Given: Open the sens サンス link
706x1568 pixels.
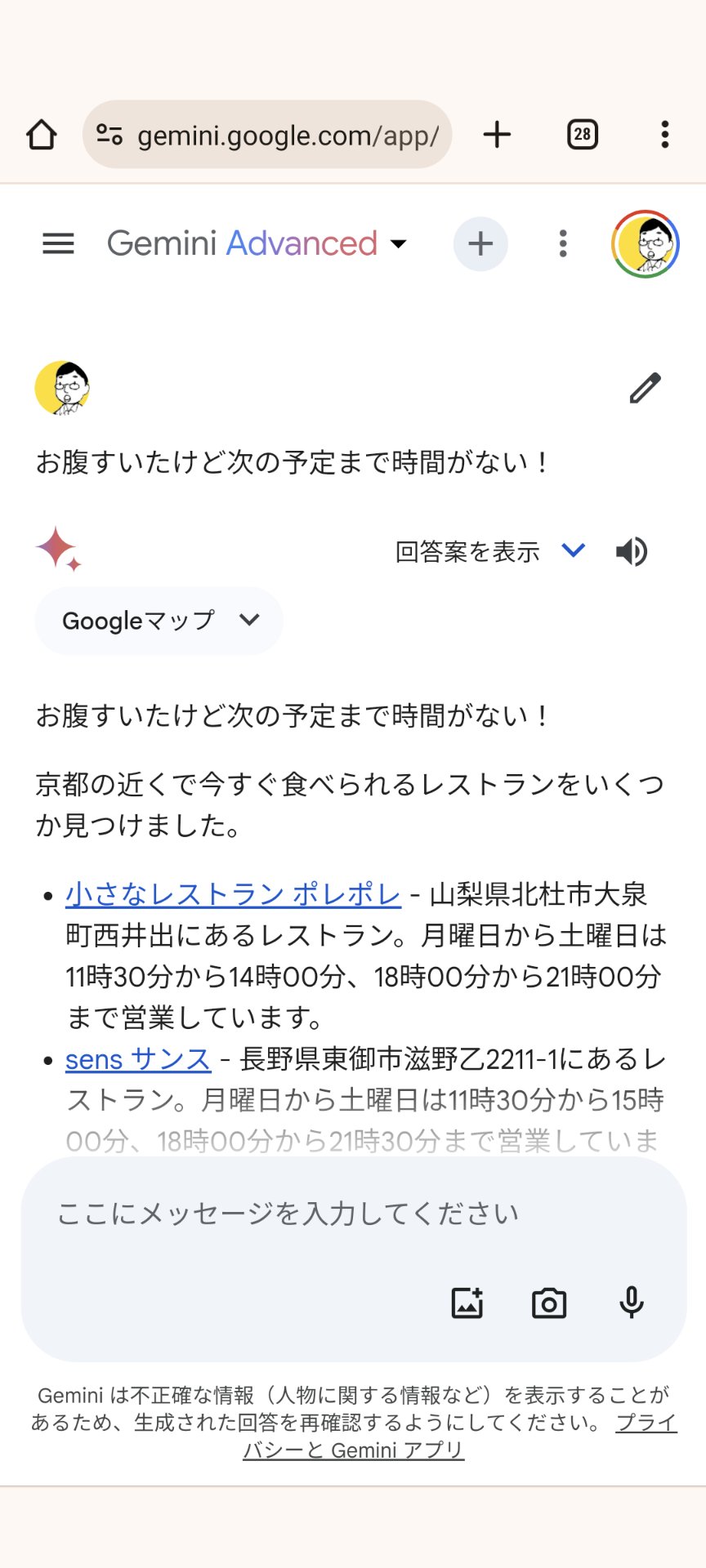Looking at the screenshot, I should pos(138,1059).
